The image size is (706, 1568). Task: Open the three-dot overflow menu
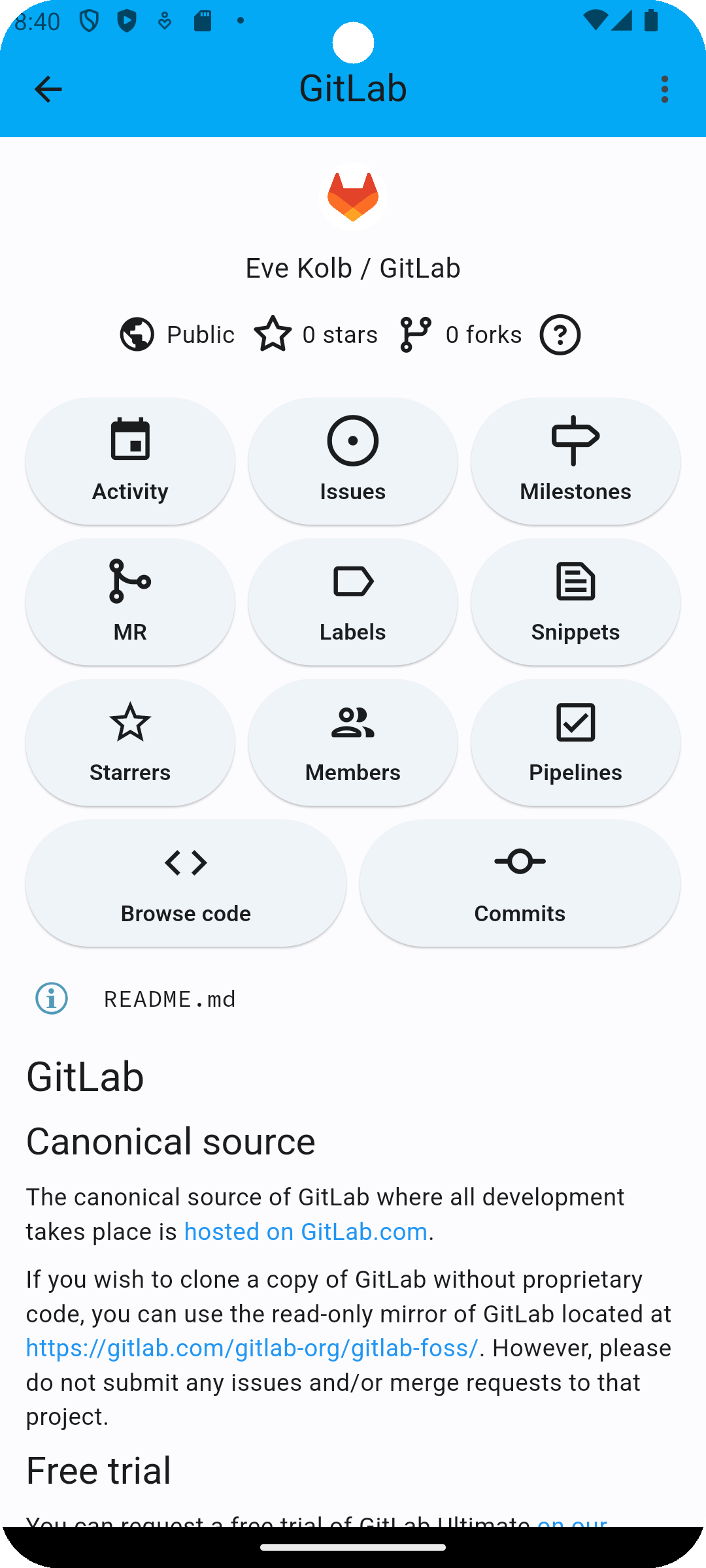pyautogui.click(x=664, y=89)
